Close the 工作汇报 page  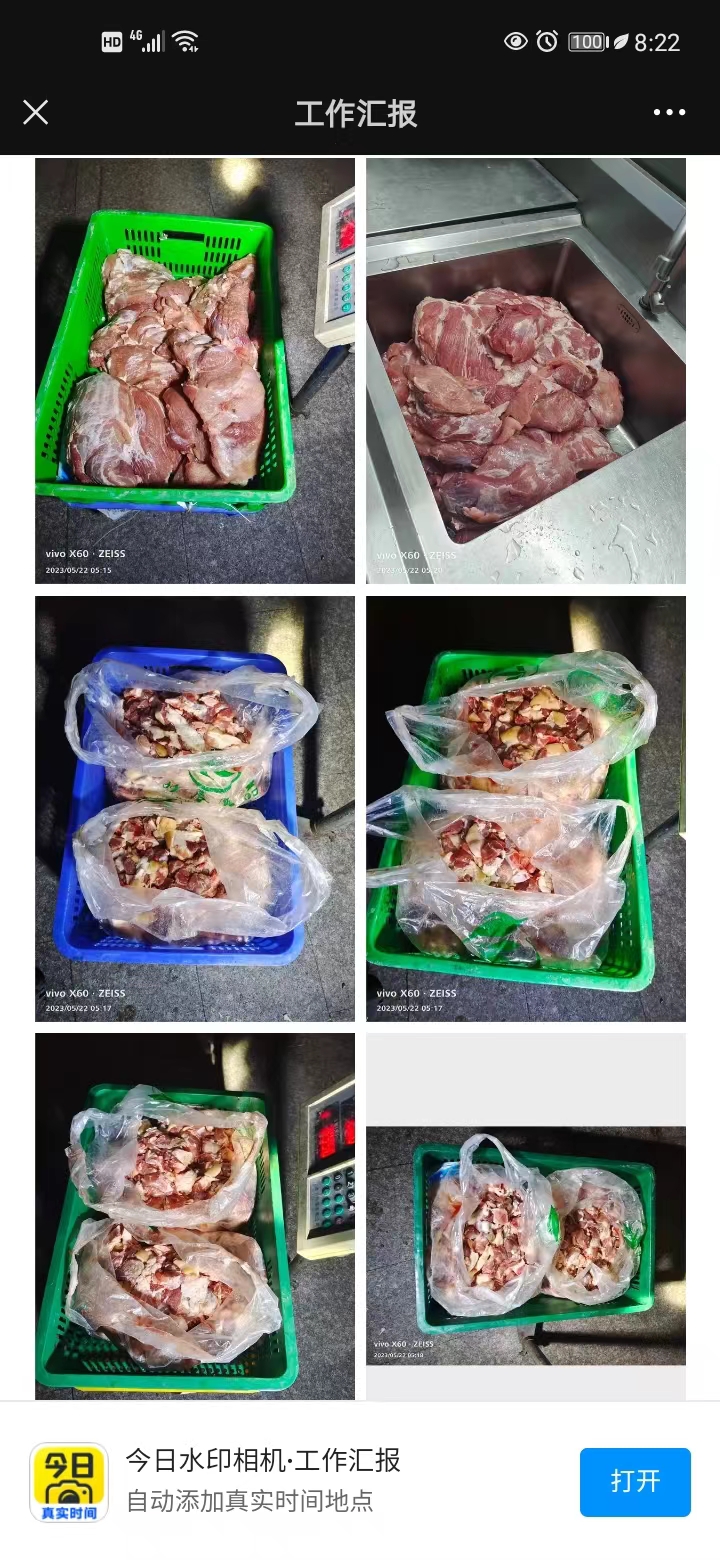coord(36,112)
